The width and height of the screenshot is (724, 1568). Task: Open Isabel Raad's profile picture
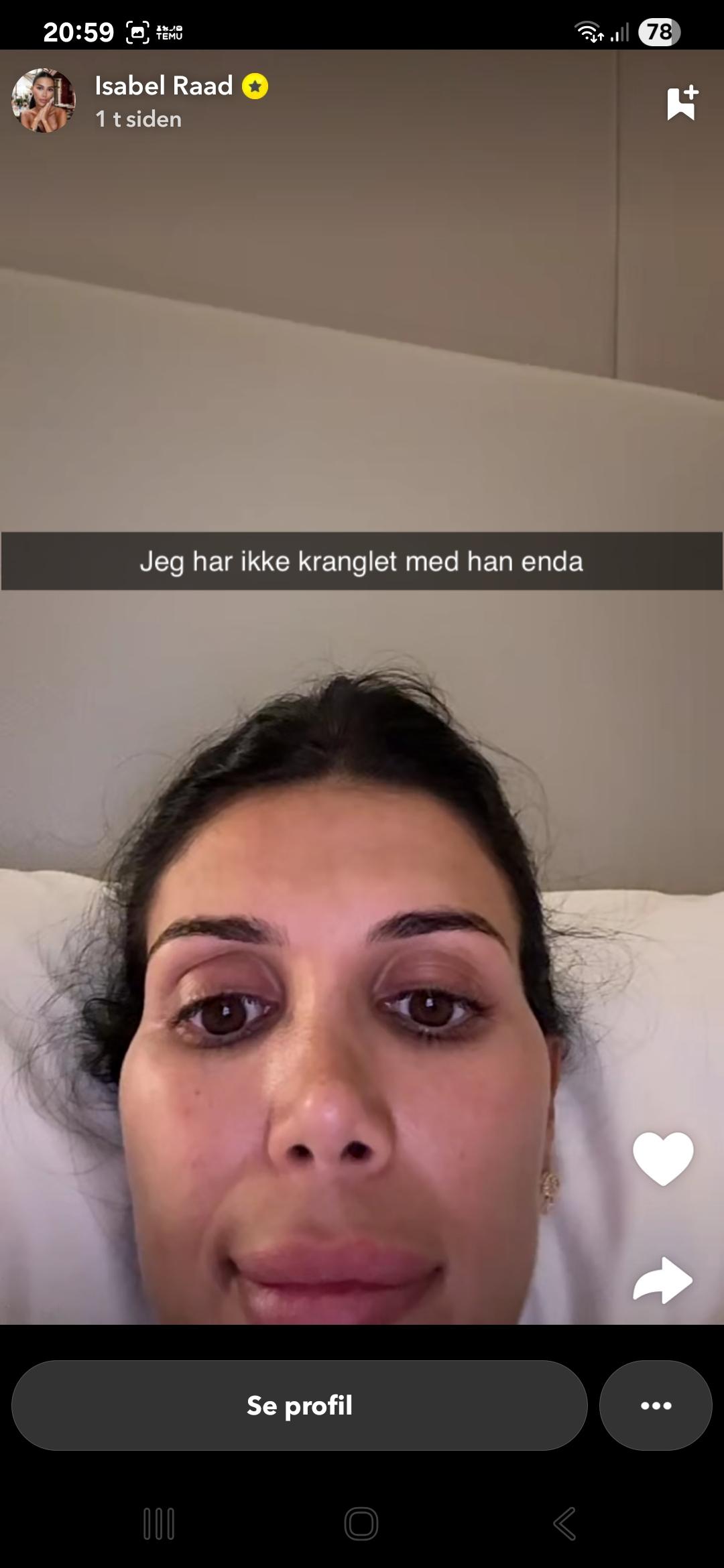pos(44,101)
